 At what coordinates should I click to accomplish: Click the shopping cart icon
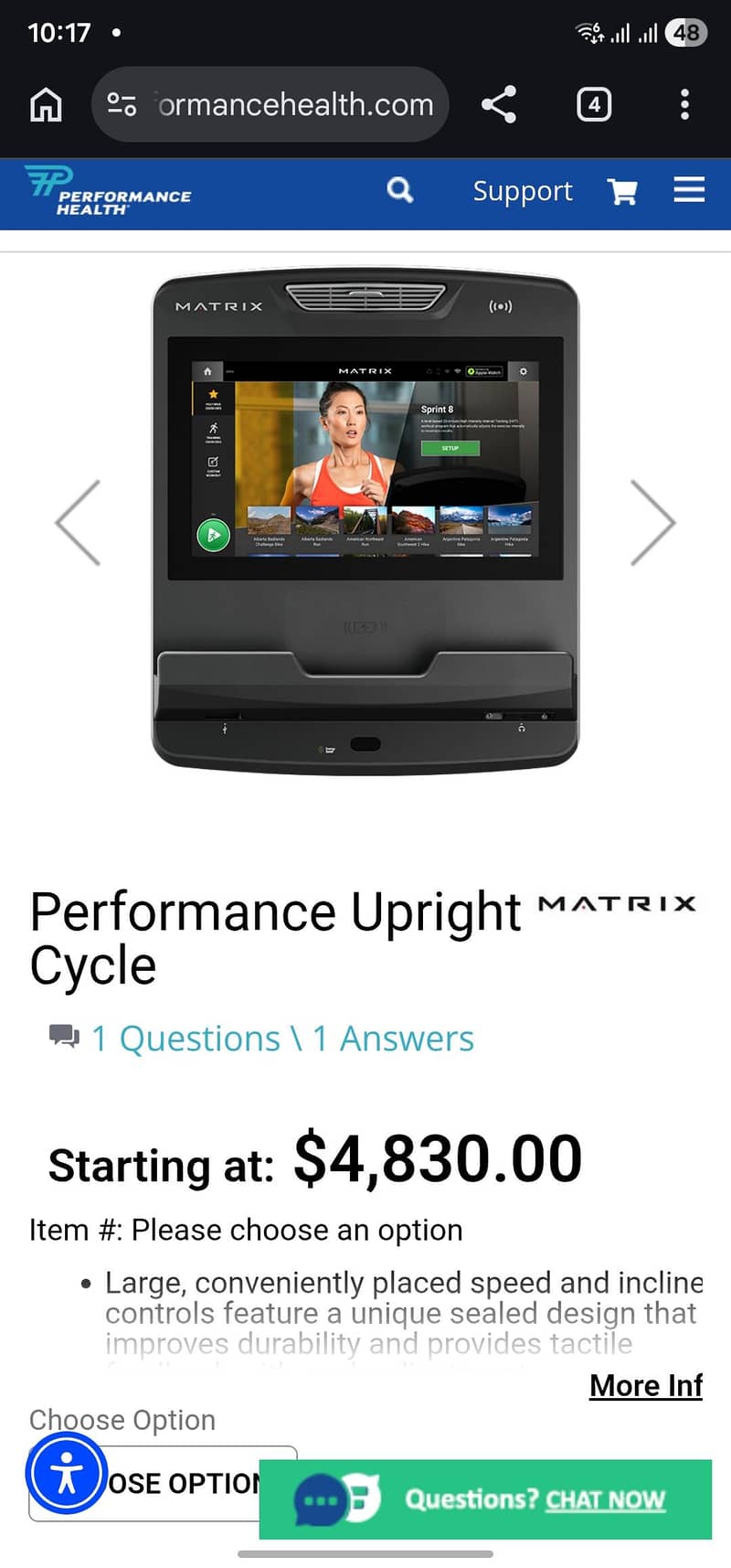622,192
